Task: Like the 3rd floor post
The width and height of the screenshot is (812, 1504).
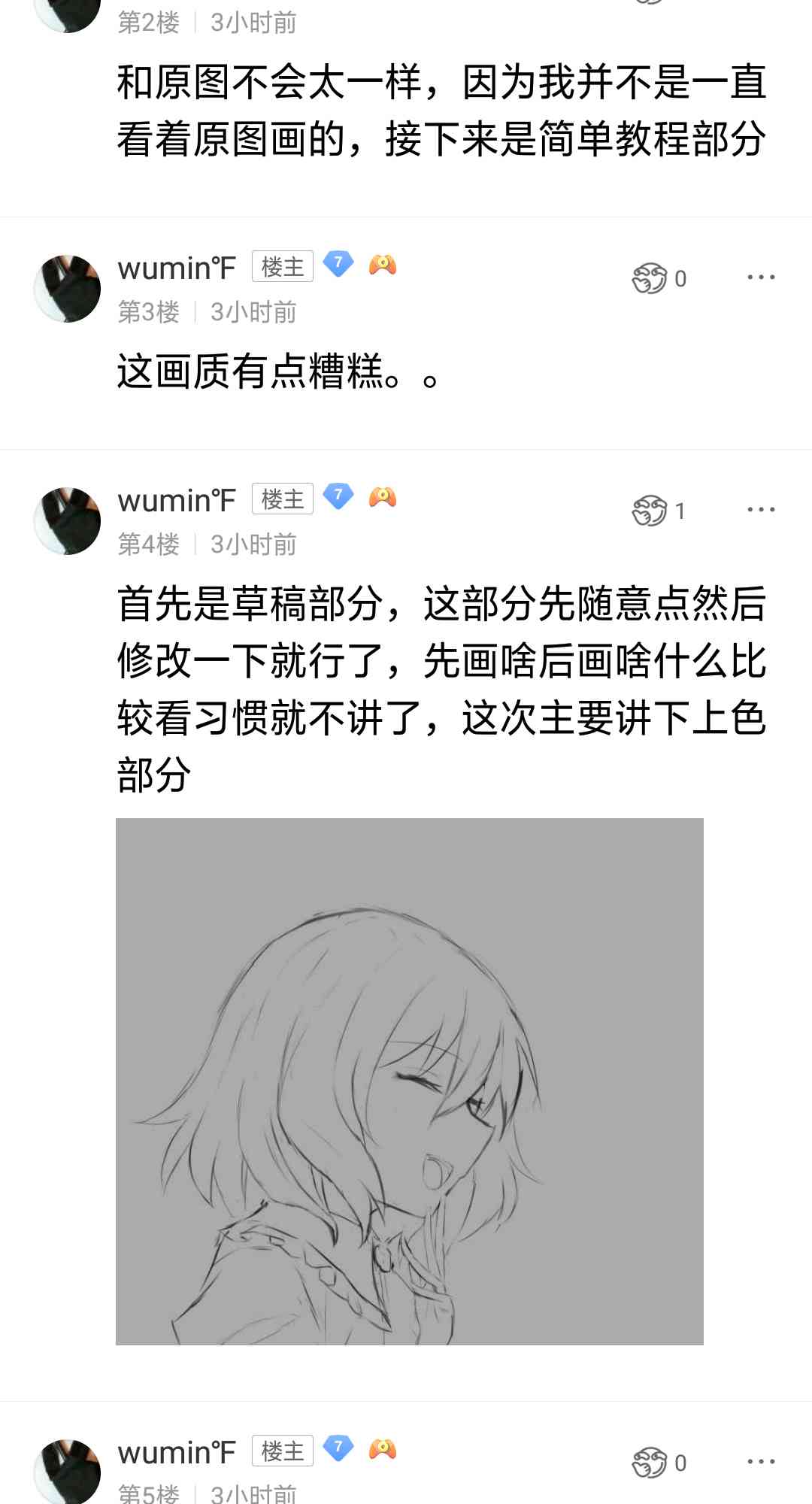Action: coord(650,279)
